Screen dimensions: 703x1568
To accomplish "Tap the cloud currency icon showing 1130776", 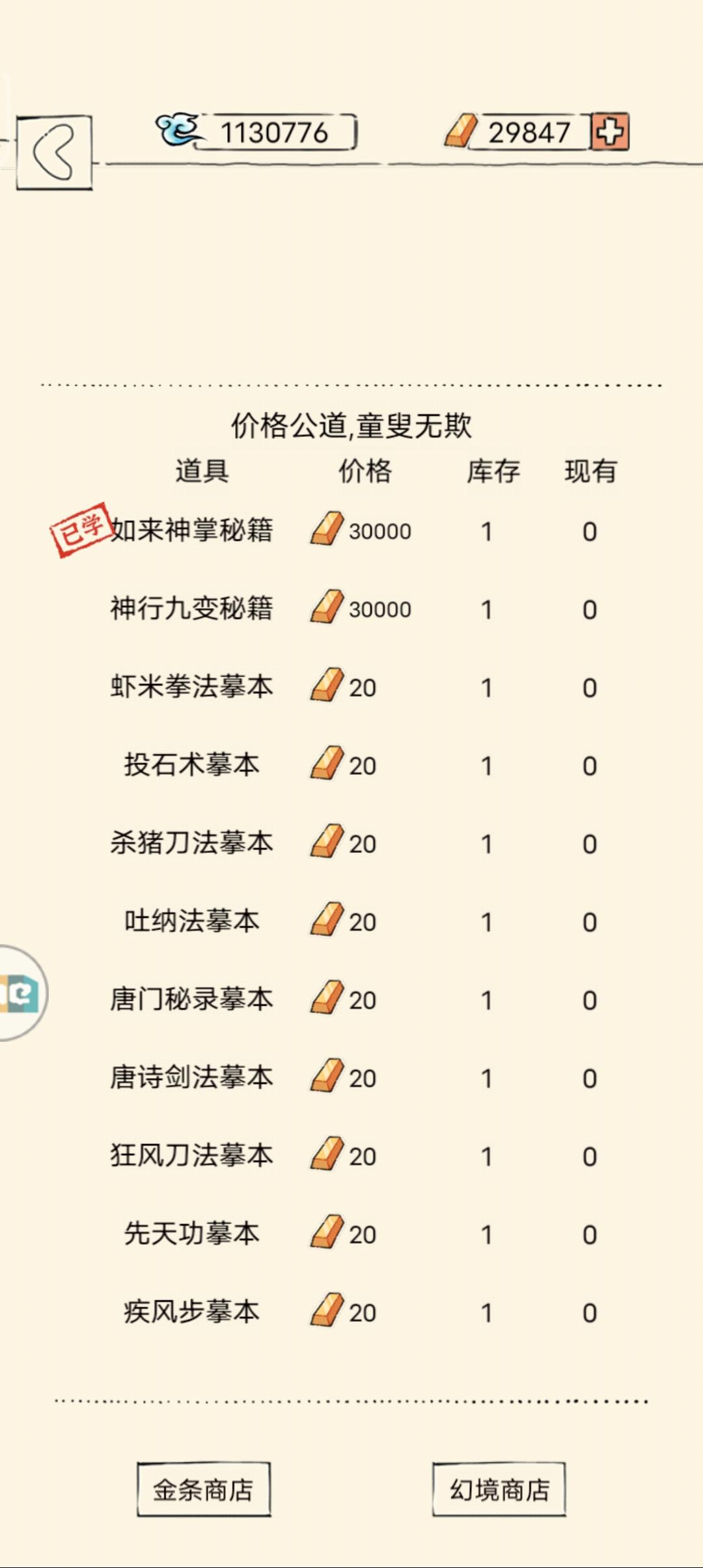I will pyautogui.click(x=176, y=128).
